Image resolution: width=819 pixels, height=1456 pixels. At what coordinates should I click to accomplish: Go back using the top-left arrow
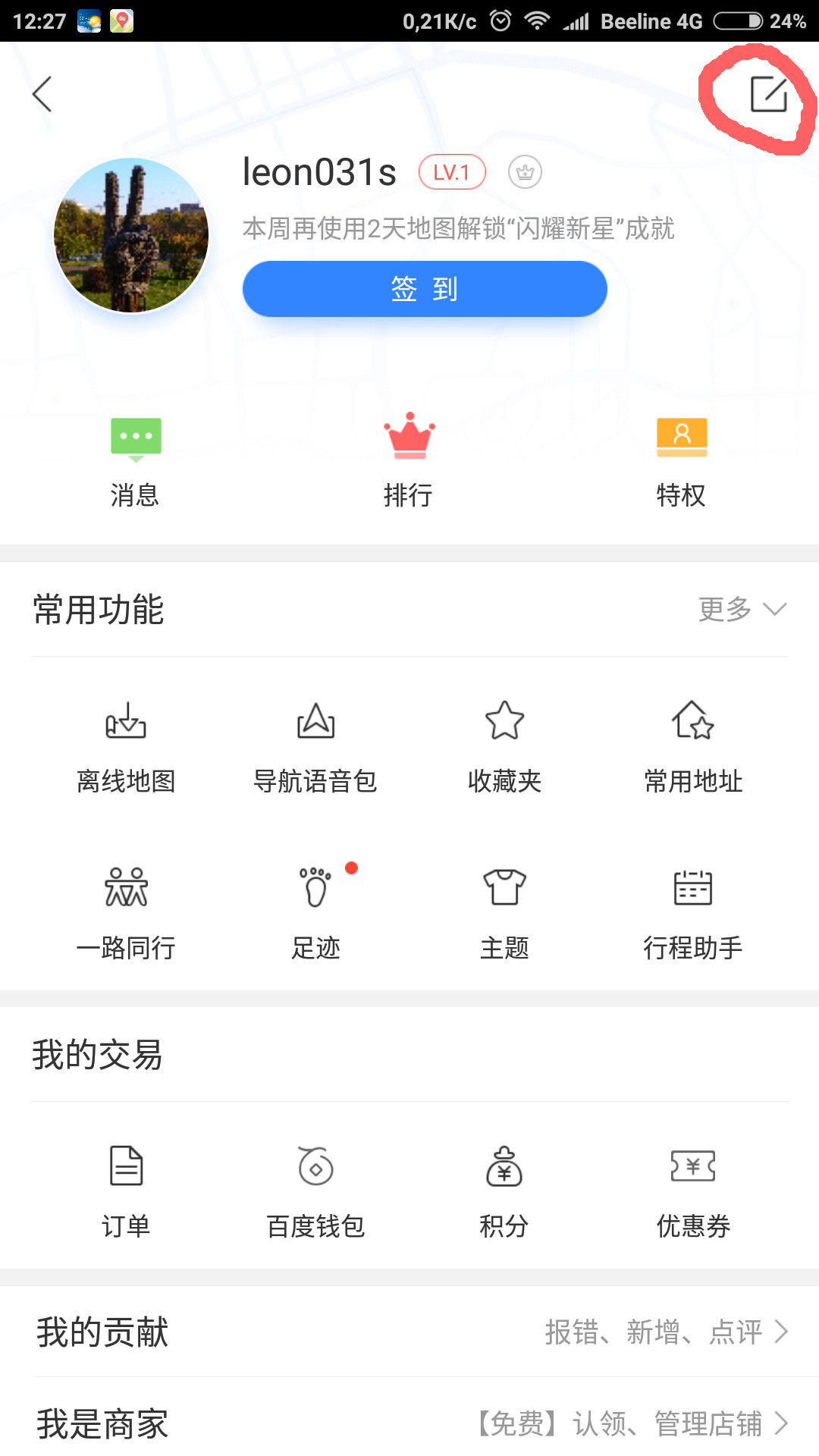click(x=42, y=94)
